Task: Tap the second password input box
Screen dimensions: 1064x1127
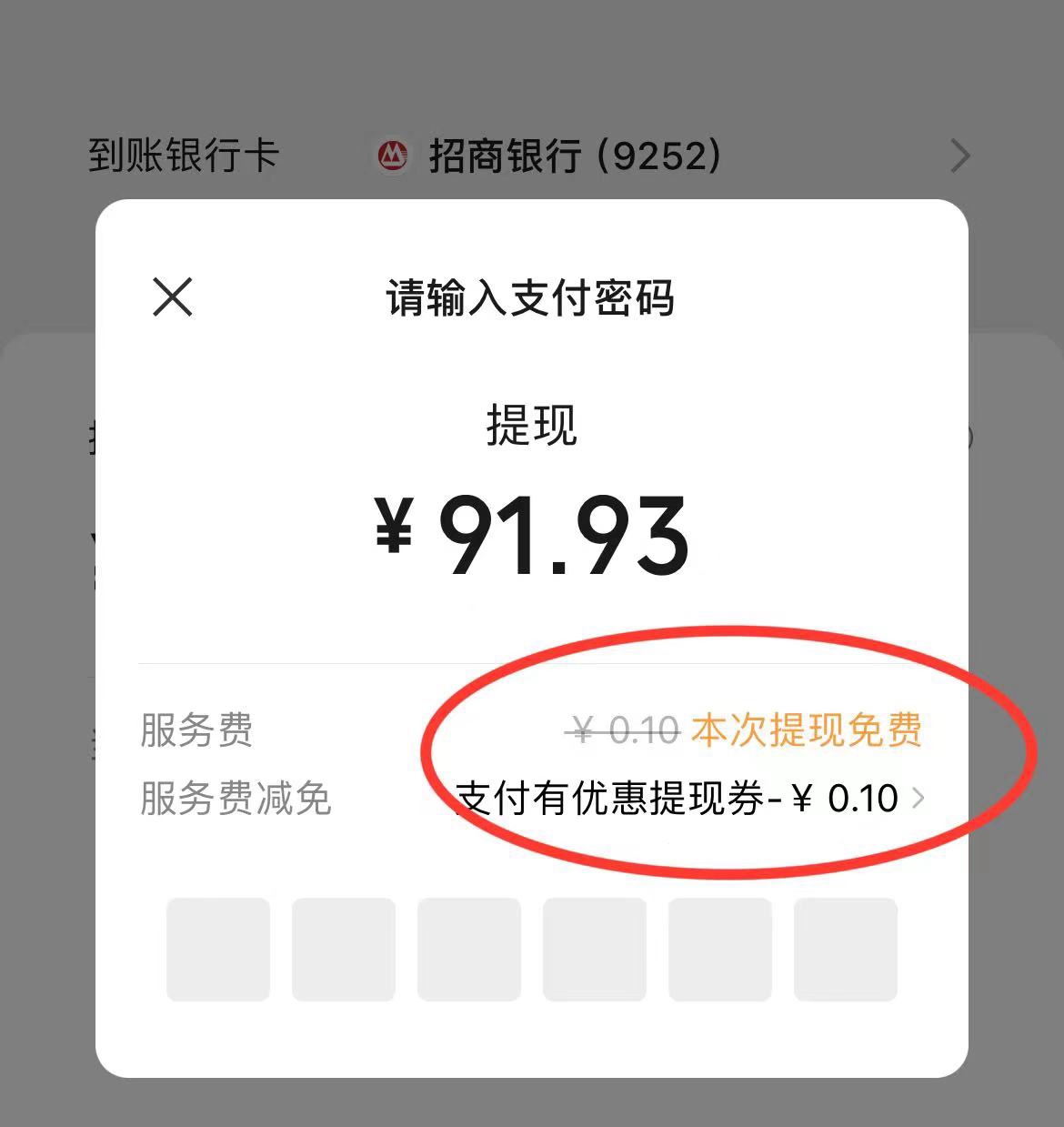Action: pyautogui.click(x=343, y=949)
